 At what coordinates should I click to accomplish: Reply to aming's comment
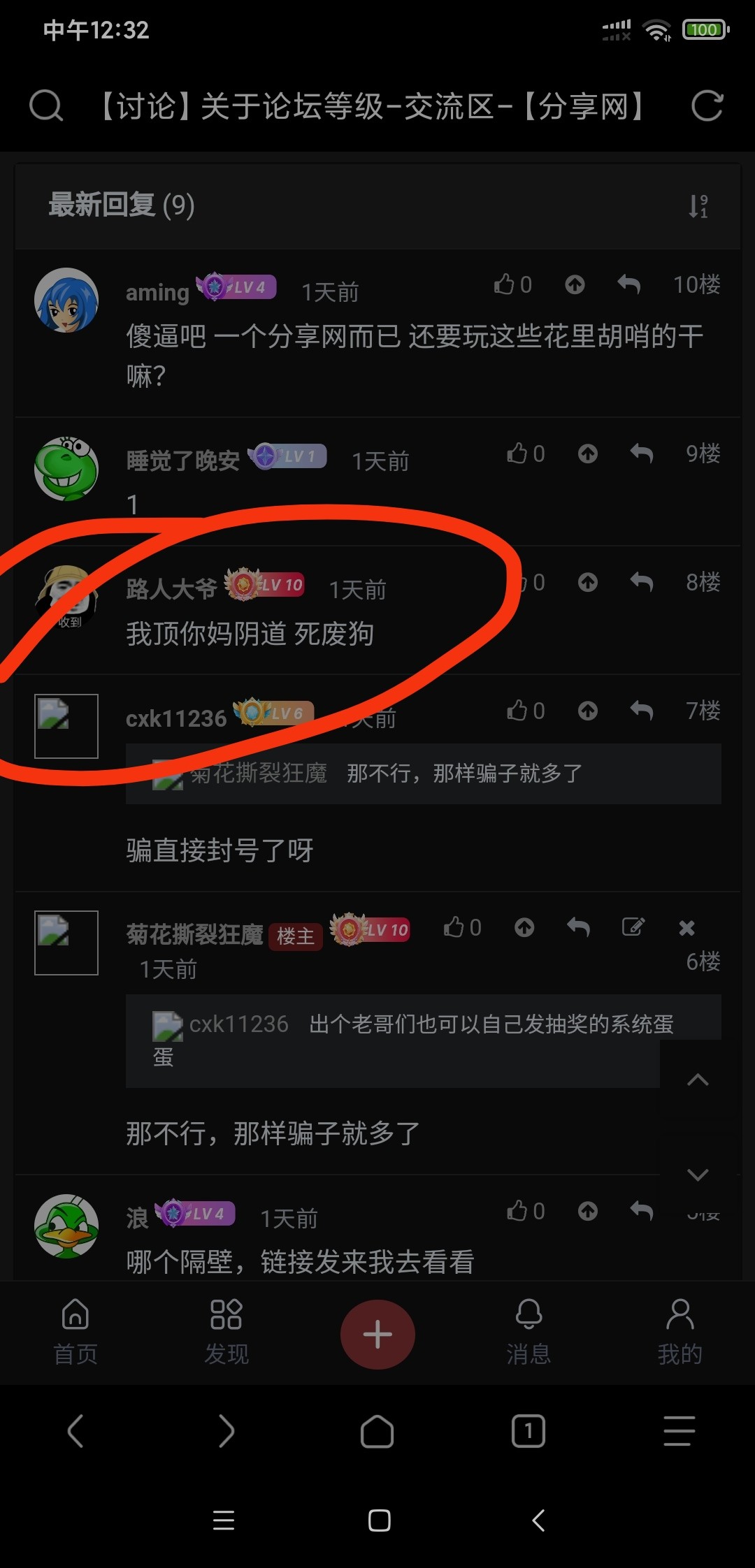click(628, 284)
